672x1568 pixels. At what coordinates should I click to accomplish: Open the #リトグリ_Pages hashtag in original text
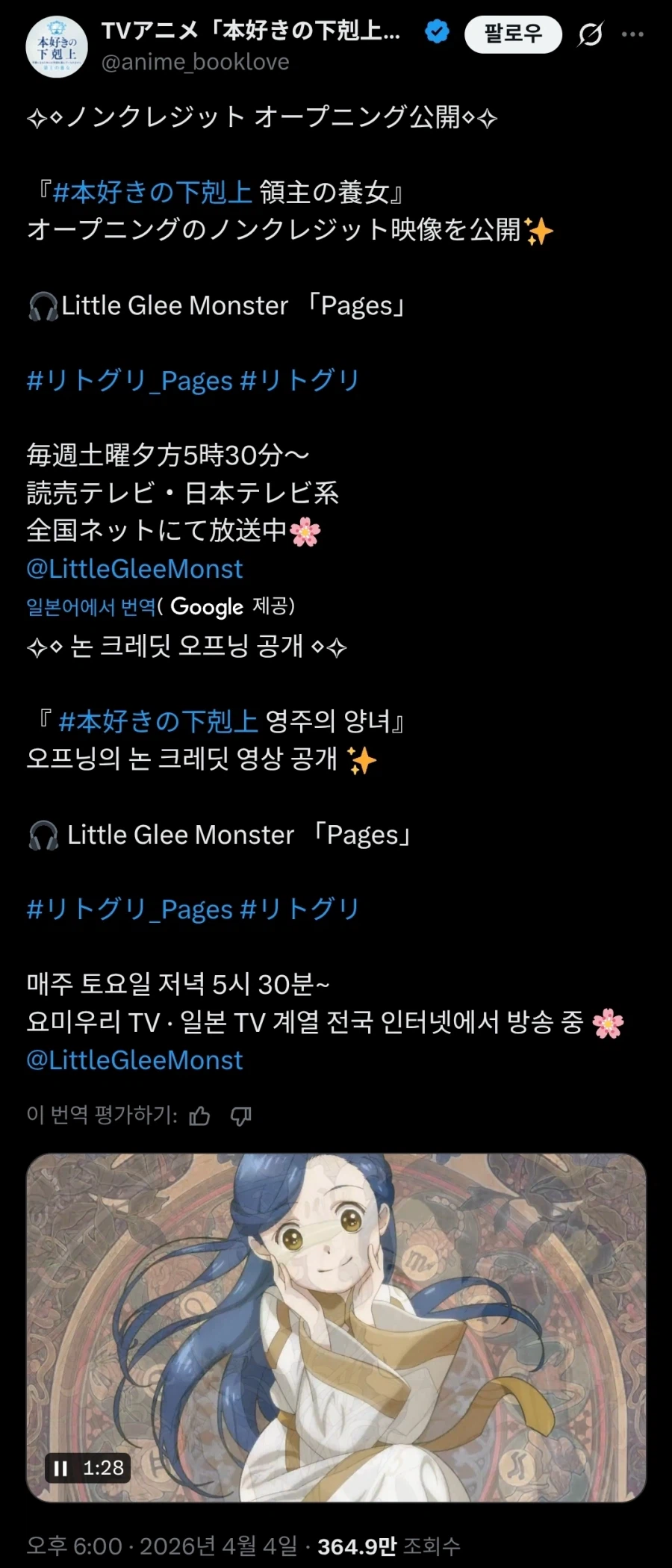[x=130, y=380]
